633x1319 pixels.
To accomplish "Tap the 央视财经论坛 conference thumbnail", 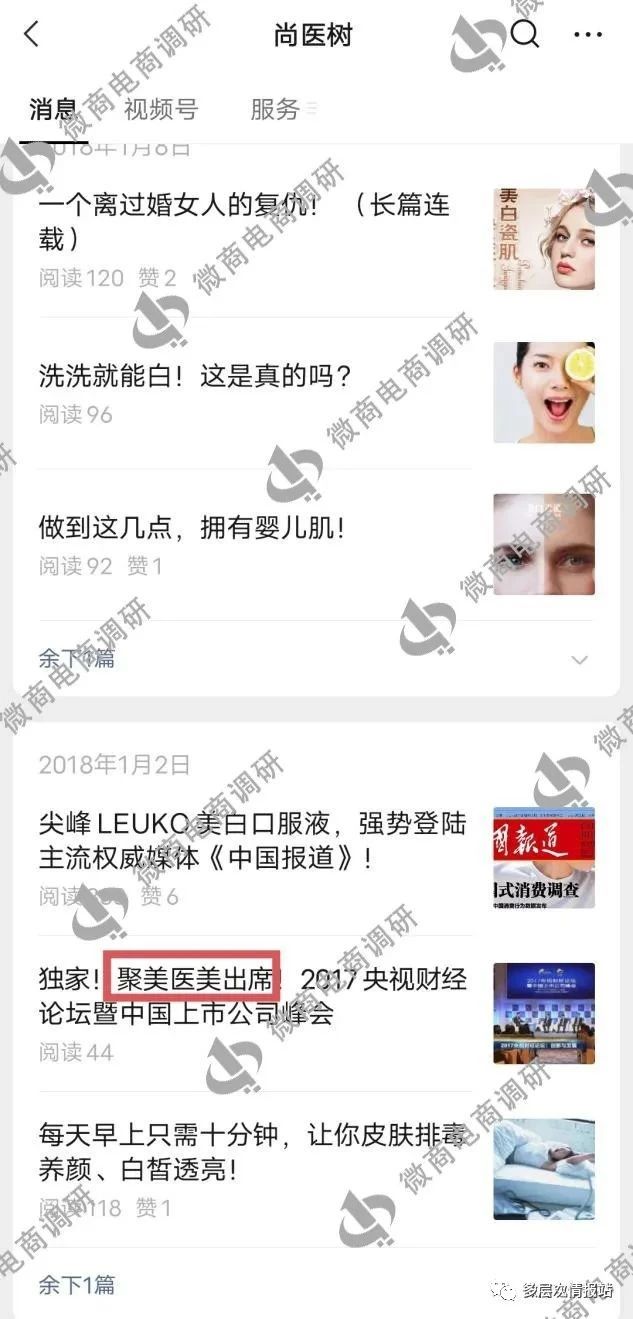I will [x=543, y=1012].
